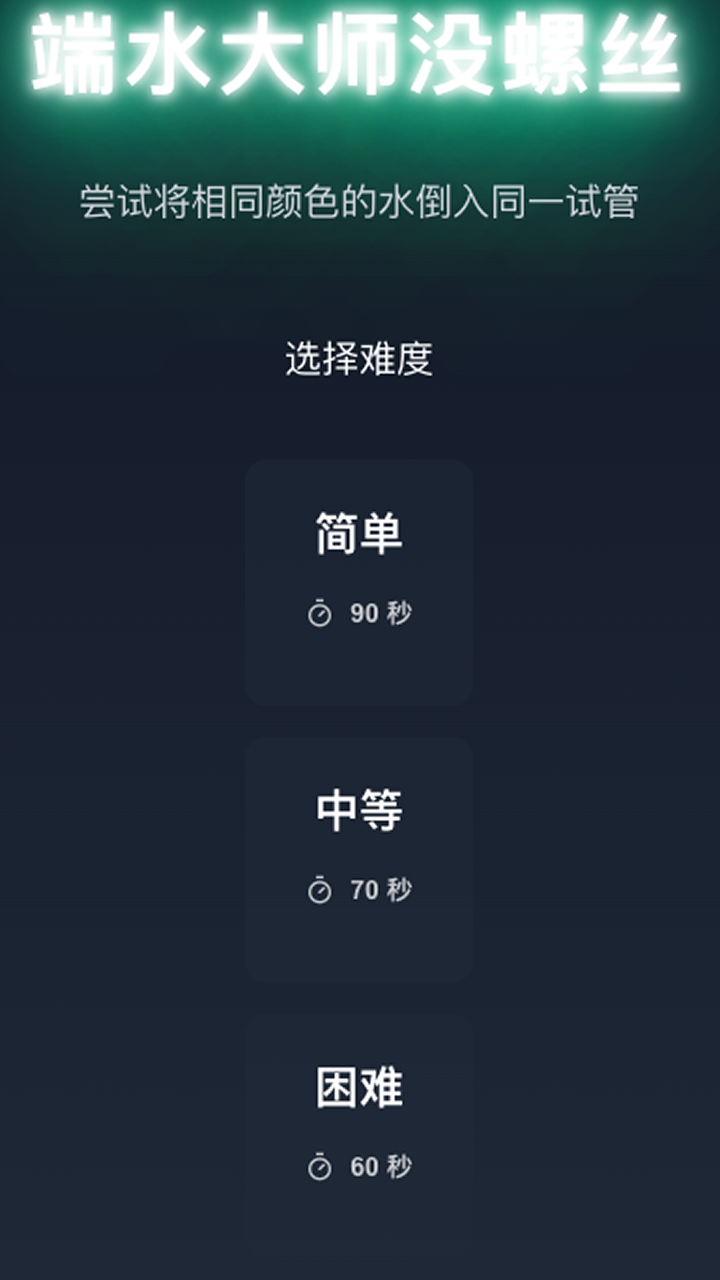
Task: Click the 简单 text label
Action: pyautogui.click(x=360, y=535)
